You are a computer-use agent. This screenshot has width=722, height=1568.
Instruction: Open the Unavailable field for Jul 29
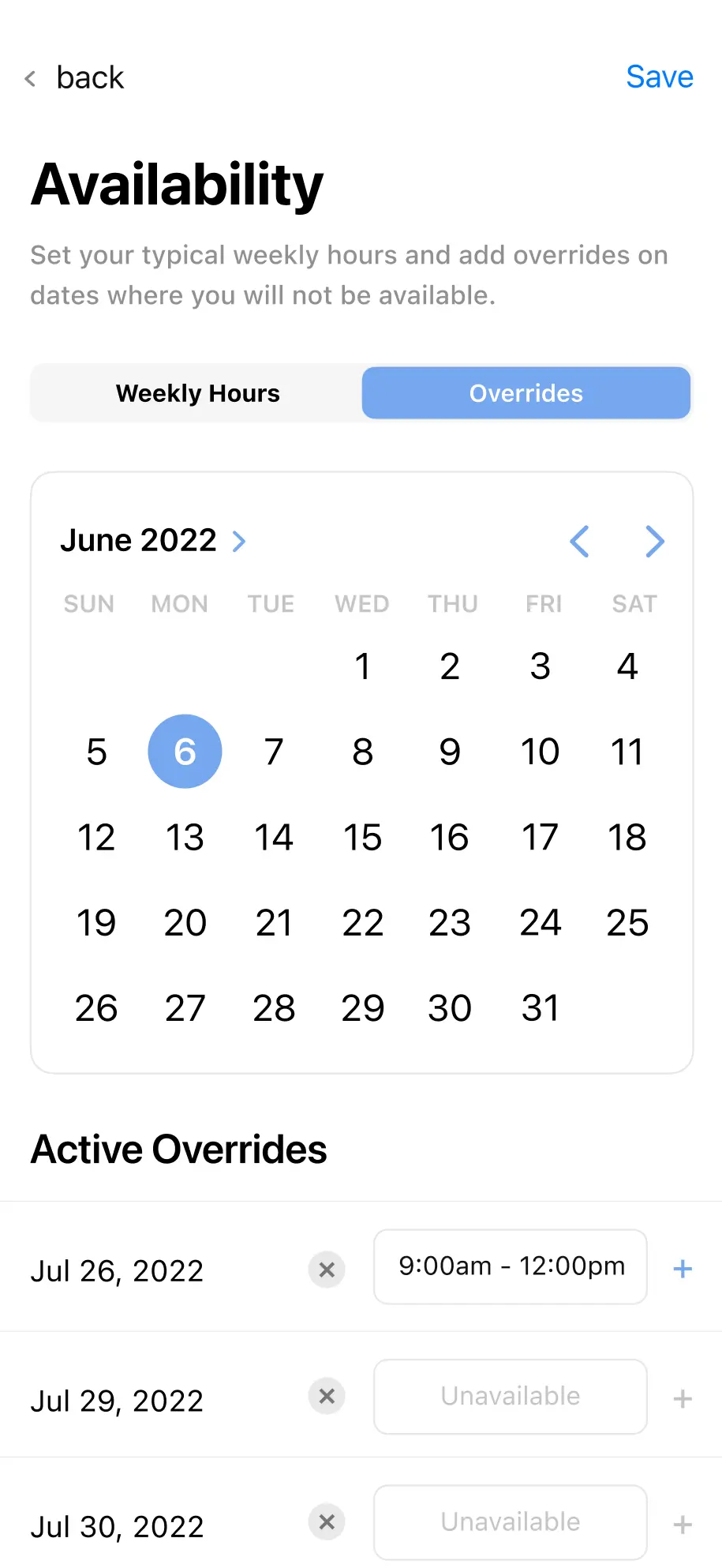click(511, 1396)
